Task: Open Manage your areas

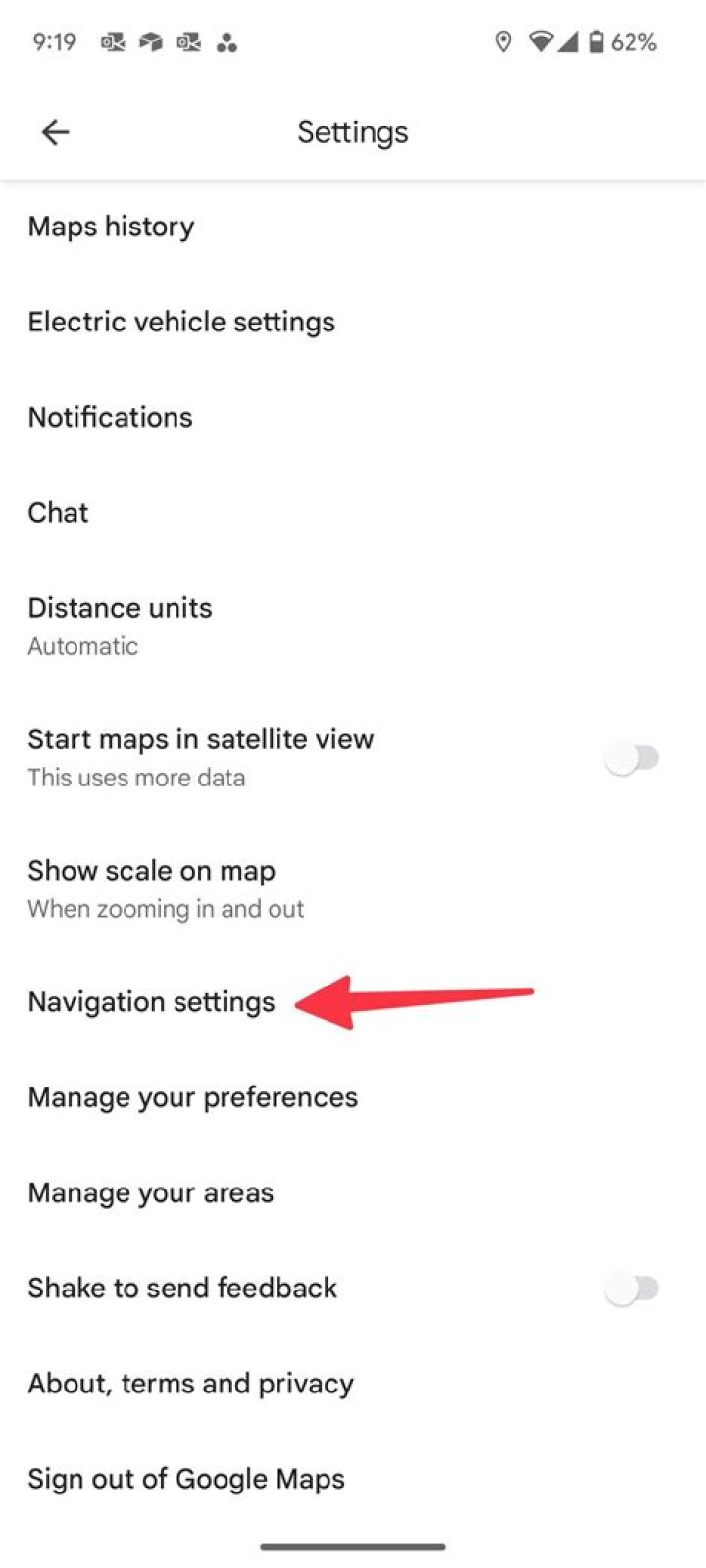Action: click(150, 1192)
